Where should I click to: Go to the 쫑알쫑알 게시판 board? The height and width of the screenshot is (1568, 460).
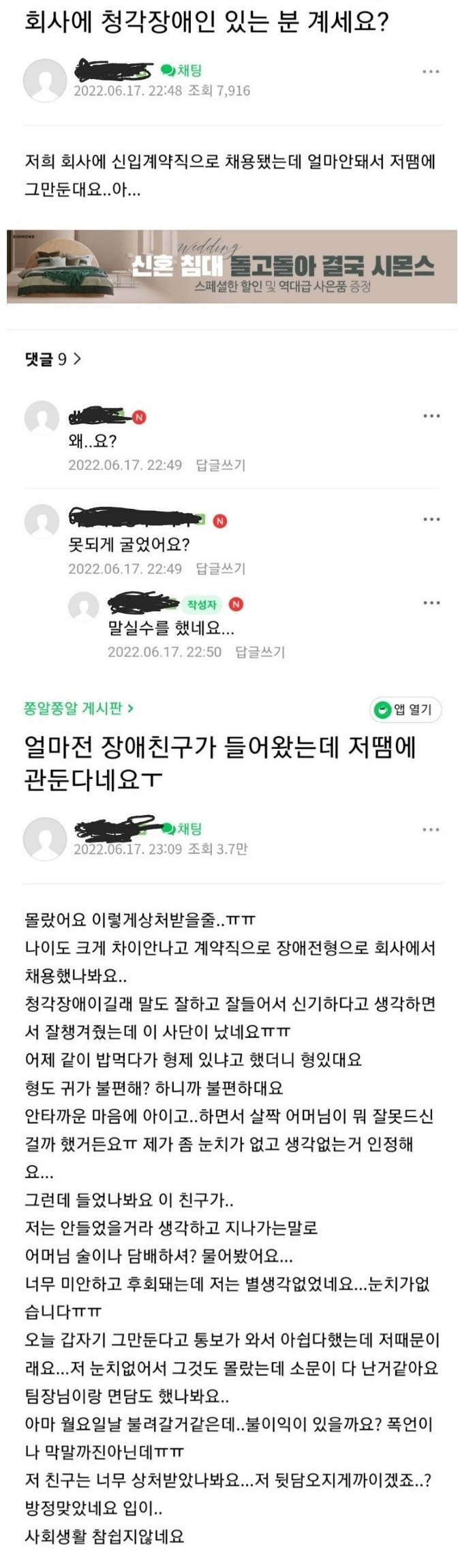tap(78, 709)
